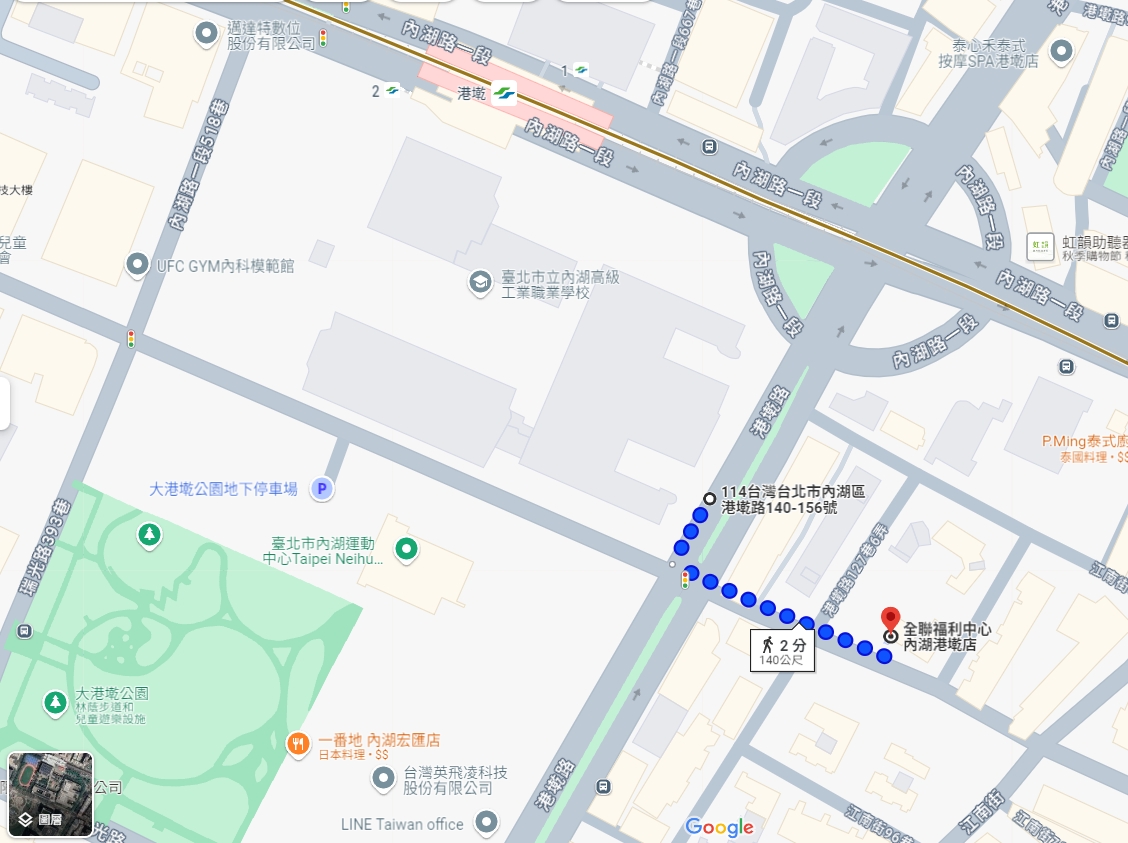Image resolution: width=1128 pixels, height=843 pixels.
Task: Select 臺北市立內湖高級工業職業學校 school marker
Action: (480, 283)
